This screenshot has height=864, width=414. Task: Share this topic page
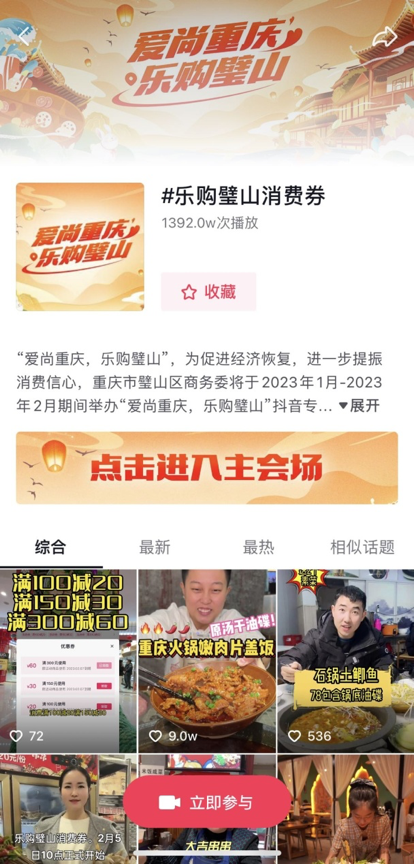click(x=384, y=37)
